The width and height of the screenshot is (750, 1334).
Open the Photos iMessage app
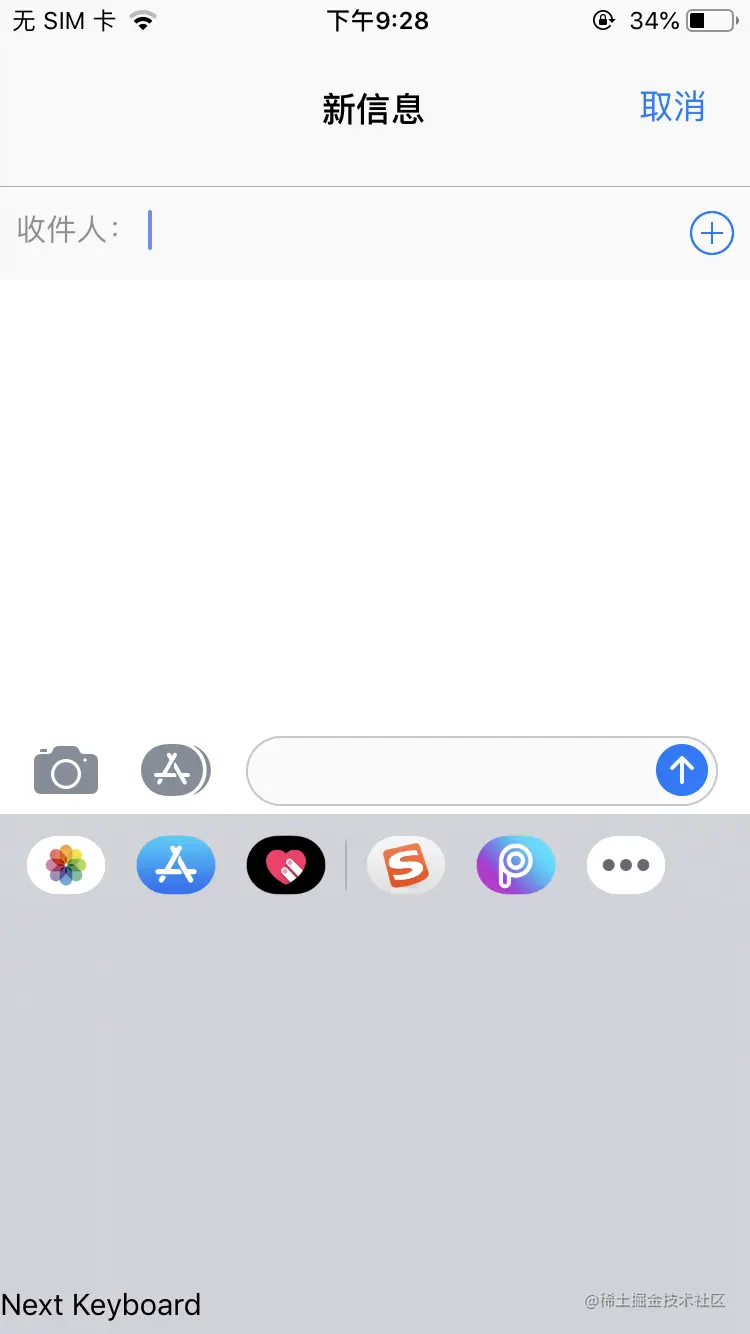pyautogui.click(x=66, y=865)
